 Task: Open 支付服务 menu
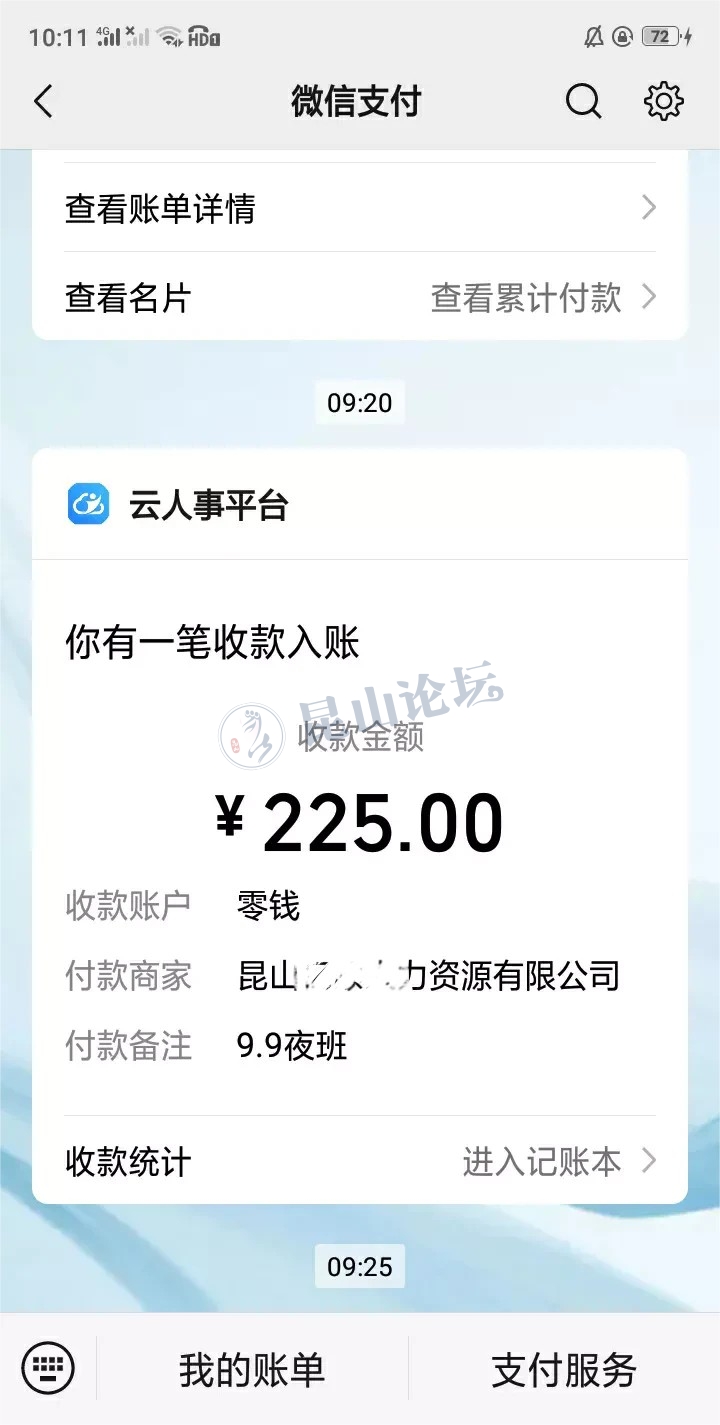564,1369
